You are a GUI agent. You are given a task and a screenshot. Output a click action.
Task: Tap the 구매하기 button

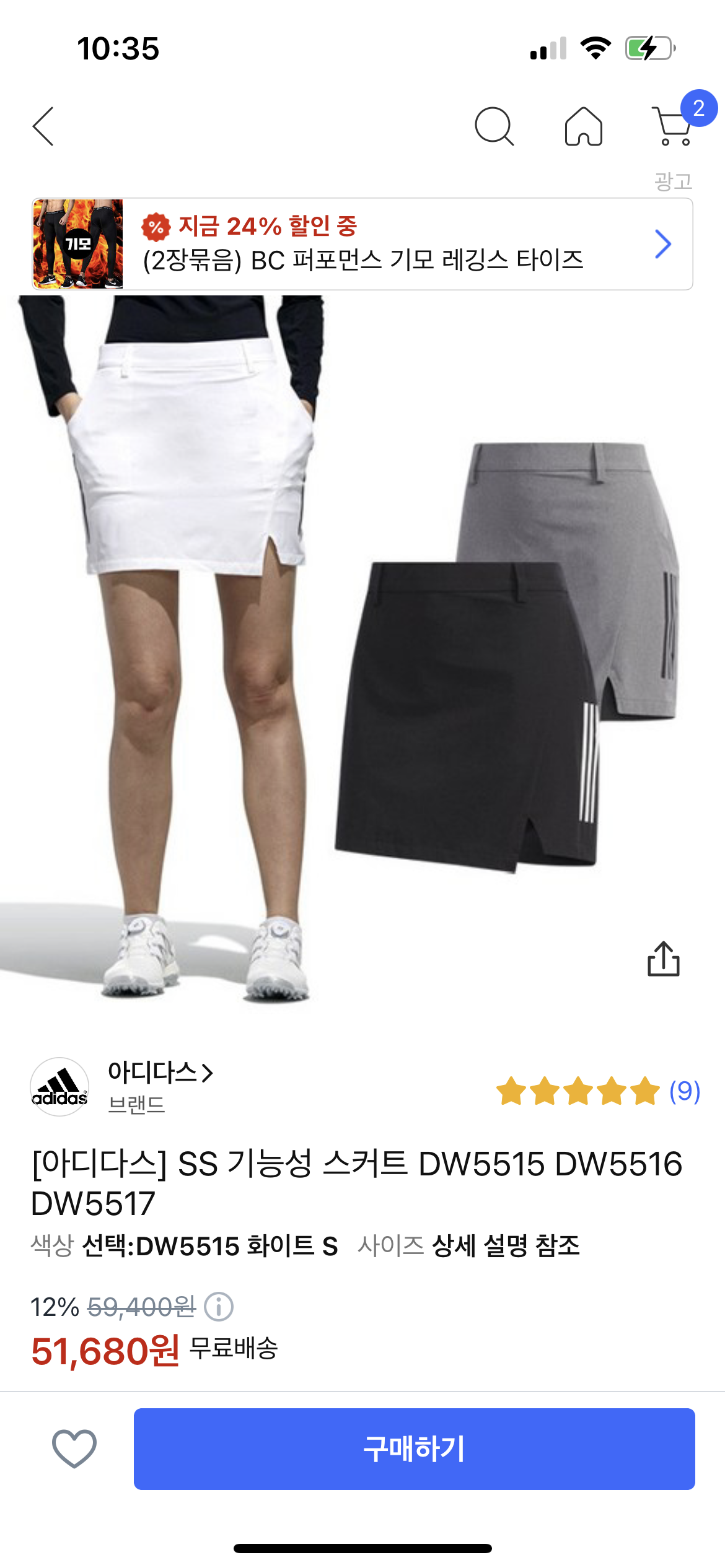[415, 1449]
